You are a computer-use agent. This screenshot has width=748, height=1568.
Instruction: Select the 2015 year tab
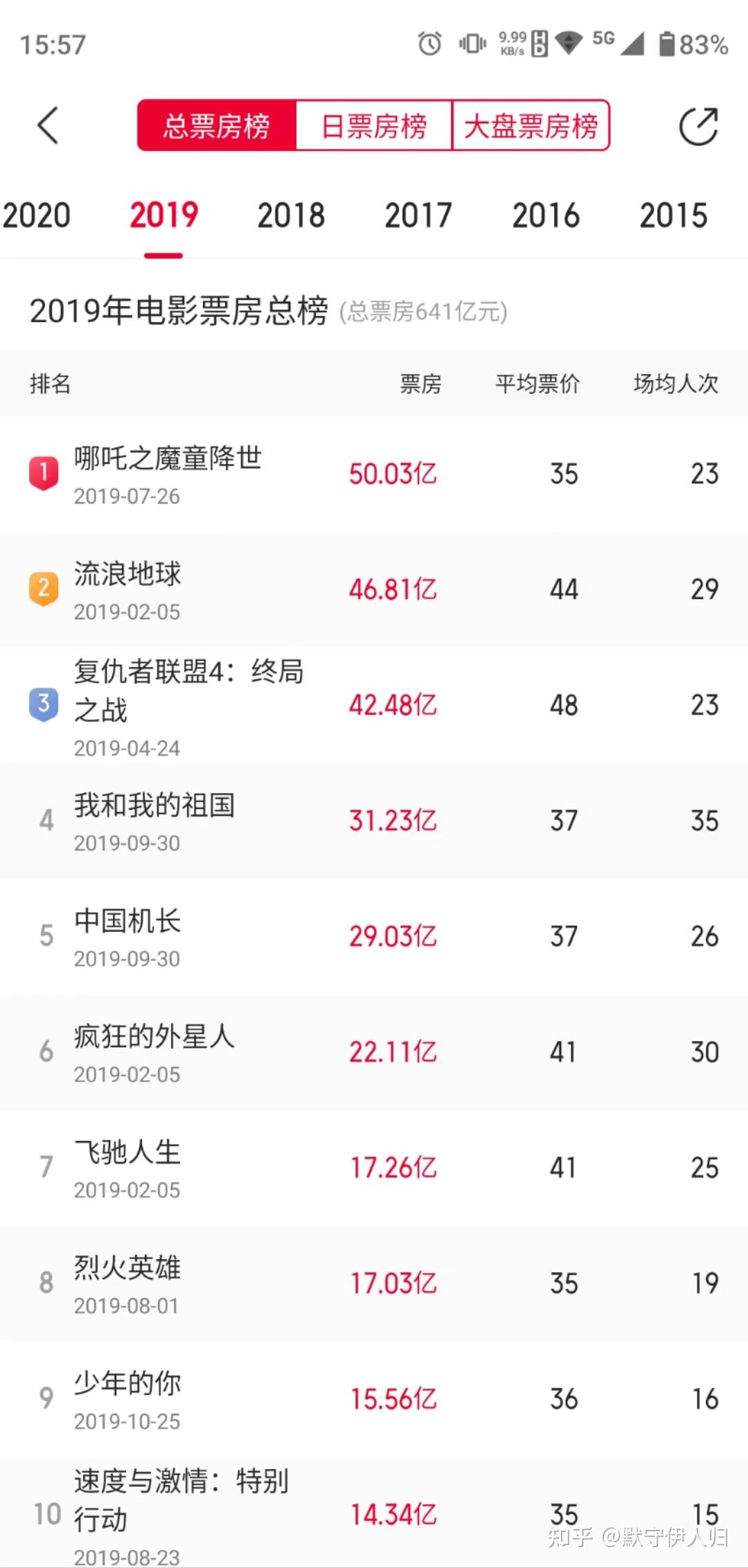[x=674, y=215]
